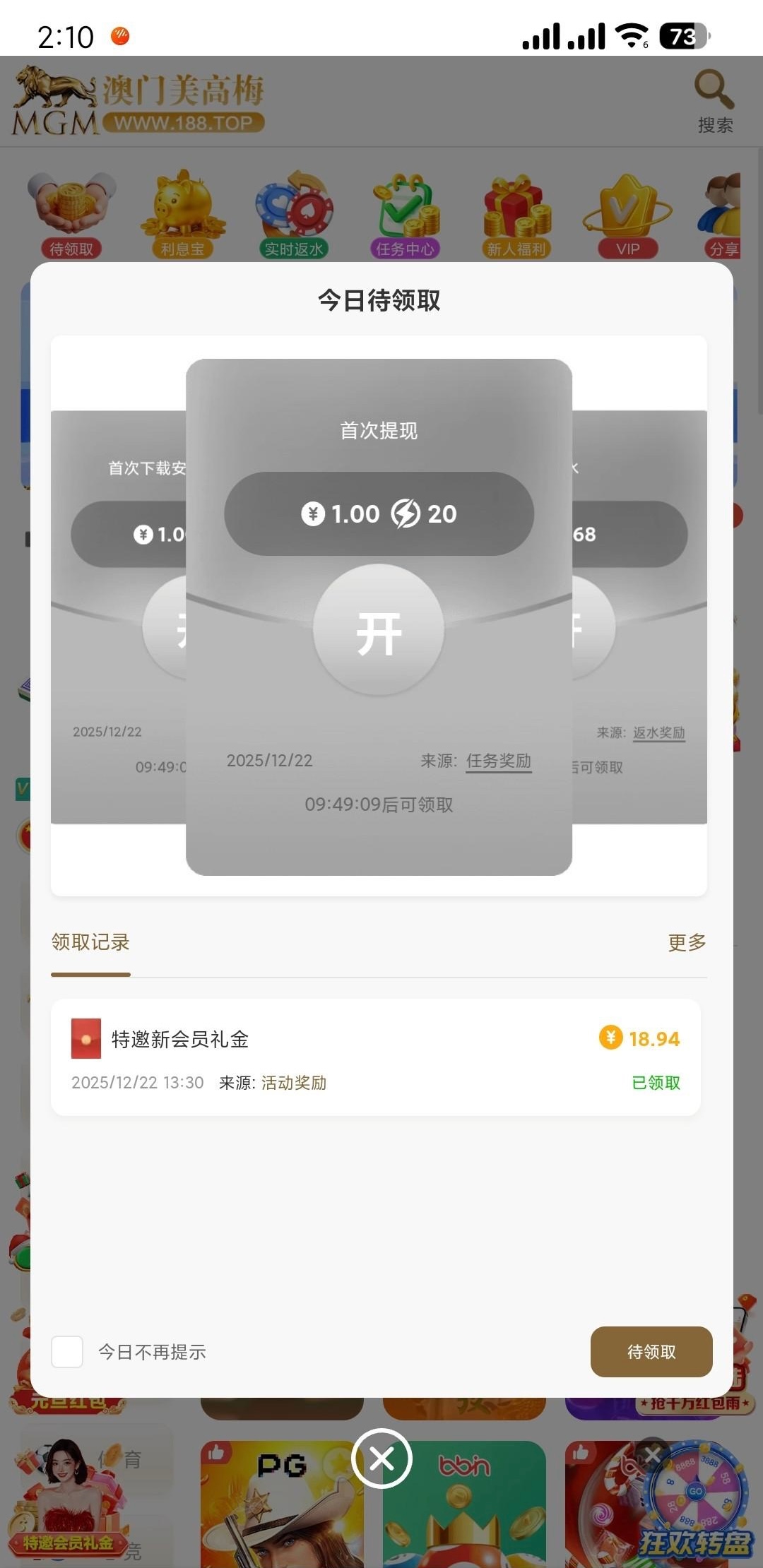Tap the 返水奖励 source link
The image size is (763, 1568).
point(658,733)
